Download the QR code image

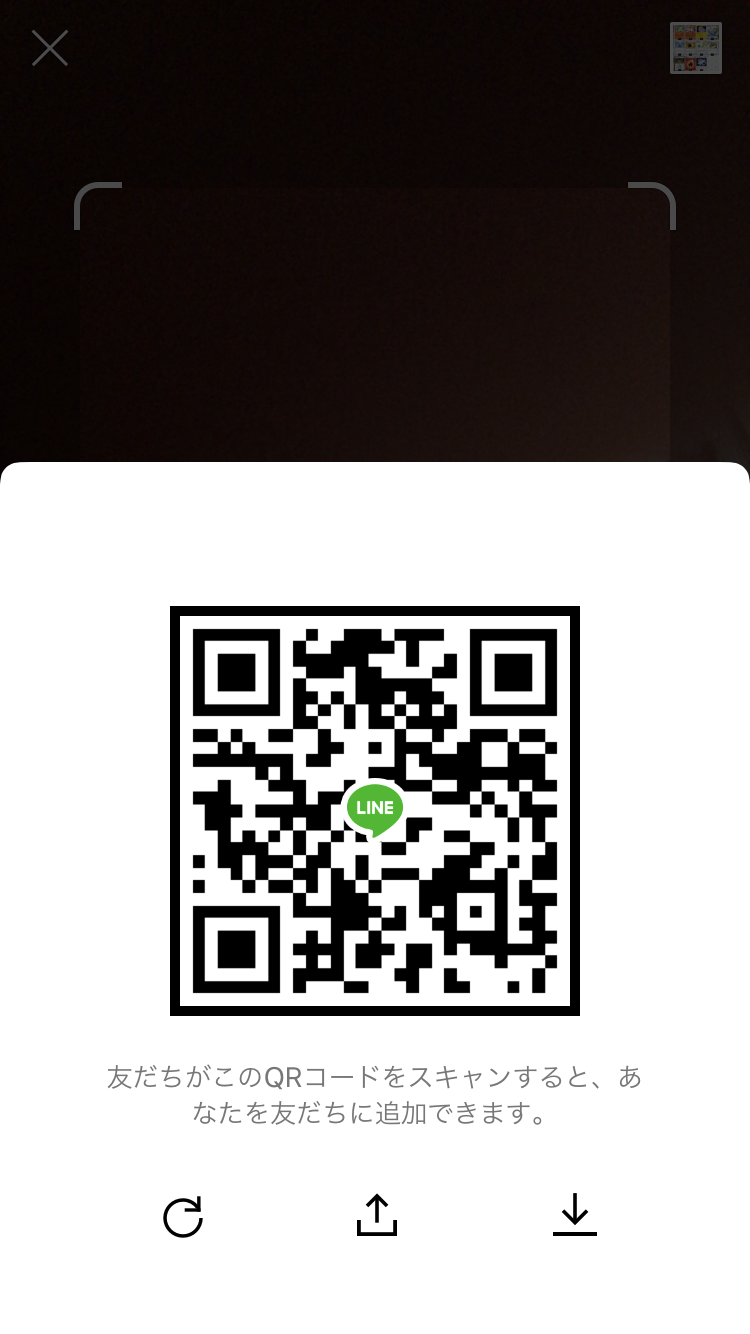click(x=574, y=1215)
